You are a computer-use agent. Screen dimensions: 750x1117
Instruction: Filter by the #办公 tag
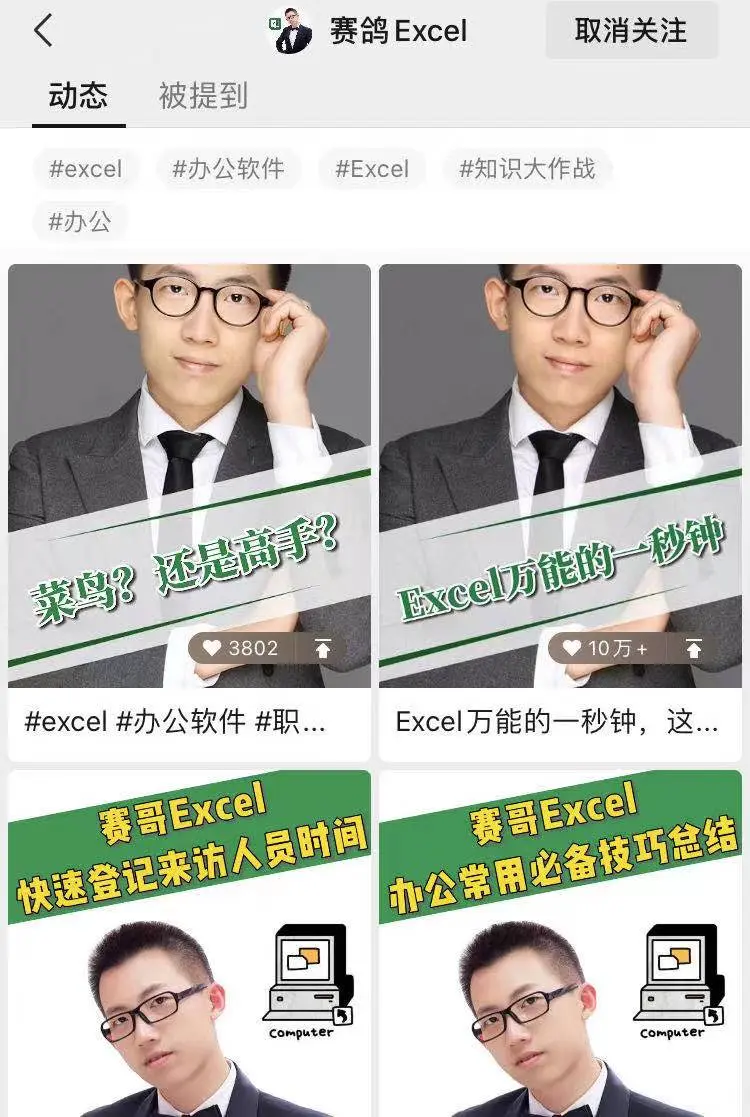click(80, 221)
